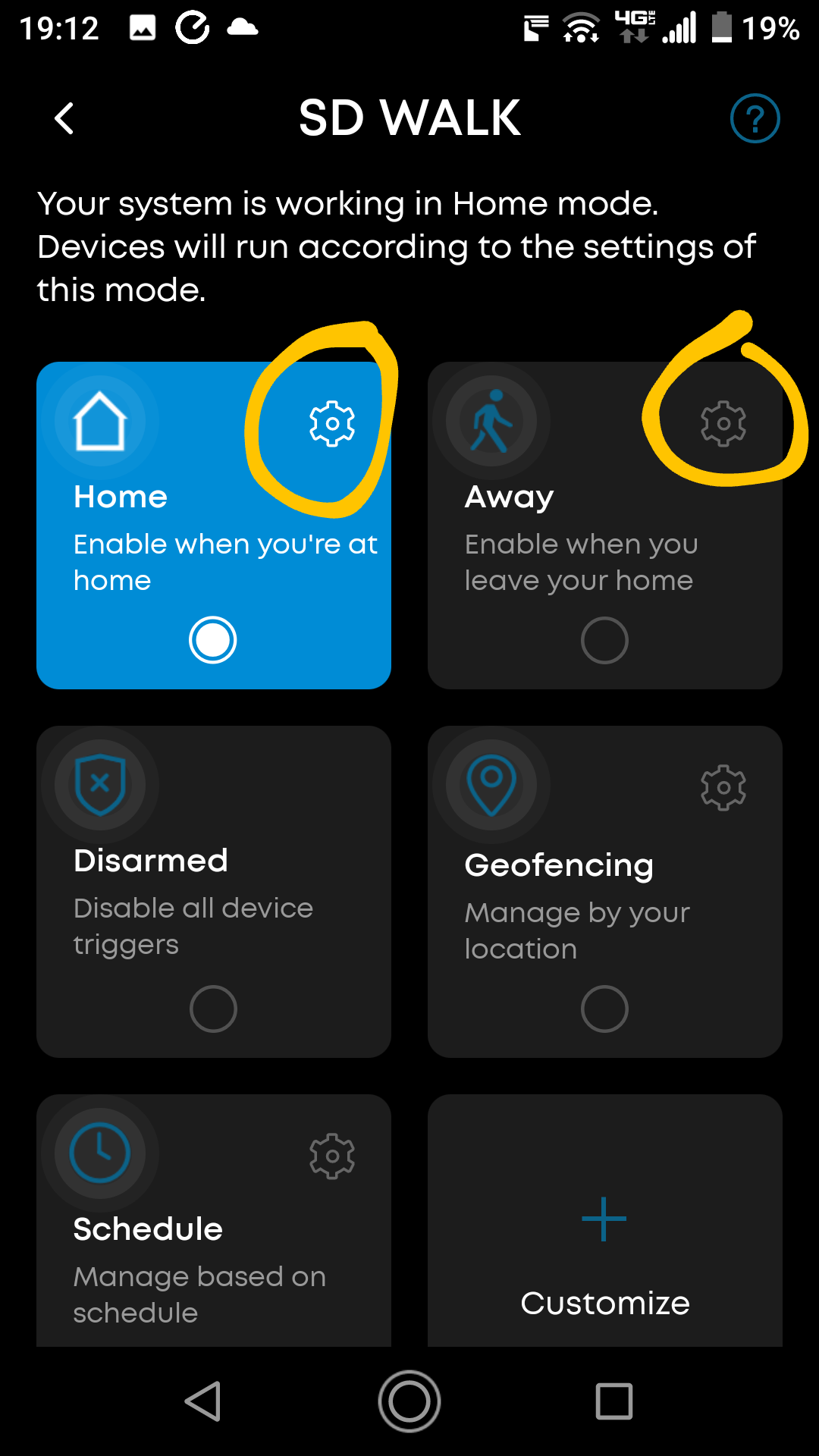Go back from the SD WALK screen
Viewport: 819px width, 1456px height.
click(x=64, y=118)
